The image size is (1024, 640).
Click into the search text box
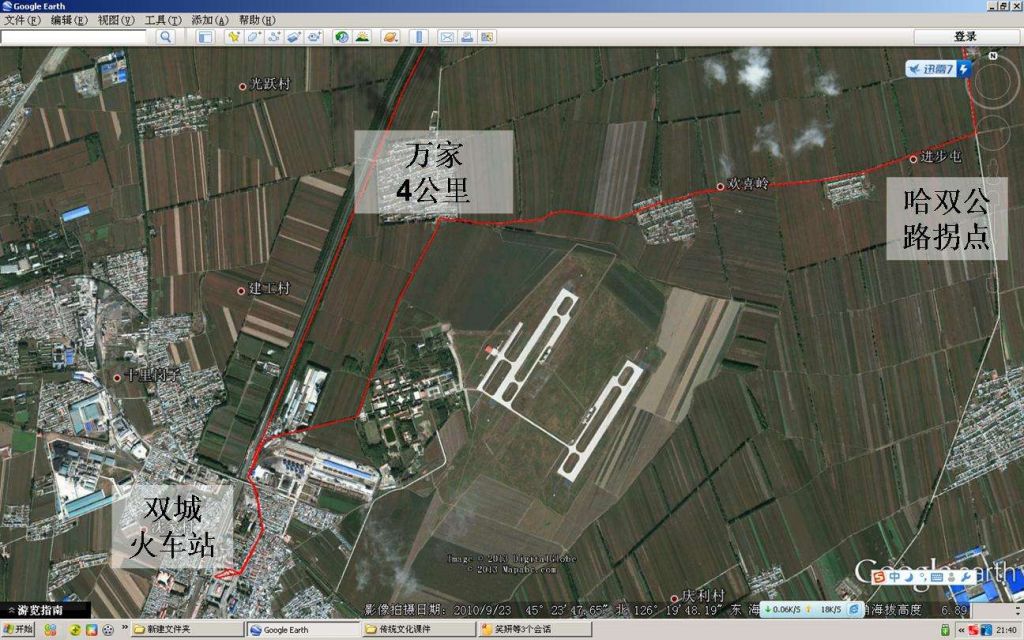(x=77, y=37)
